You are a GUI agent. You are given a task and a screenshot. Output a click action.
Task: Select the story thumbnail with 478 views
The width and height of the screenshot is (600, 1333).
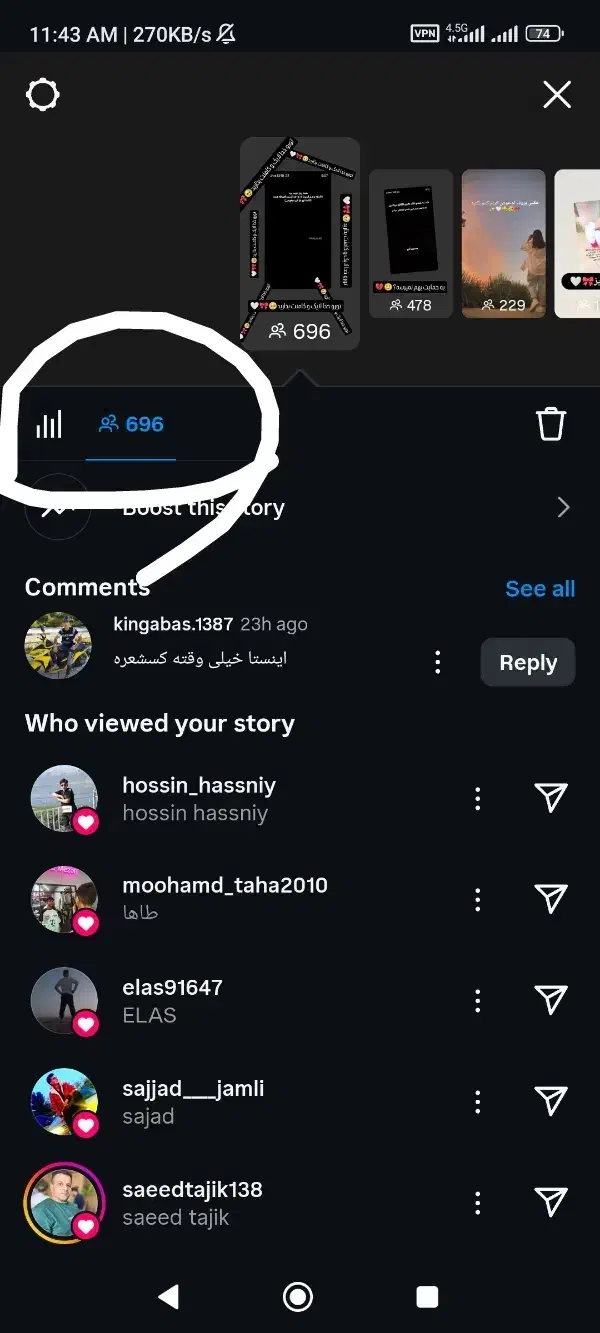(x=411, y=243)
